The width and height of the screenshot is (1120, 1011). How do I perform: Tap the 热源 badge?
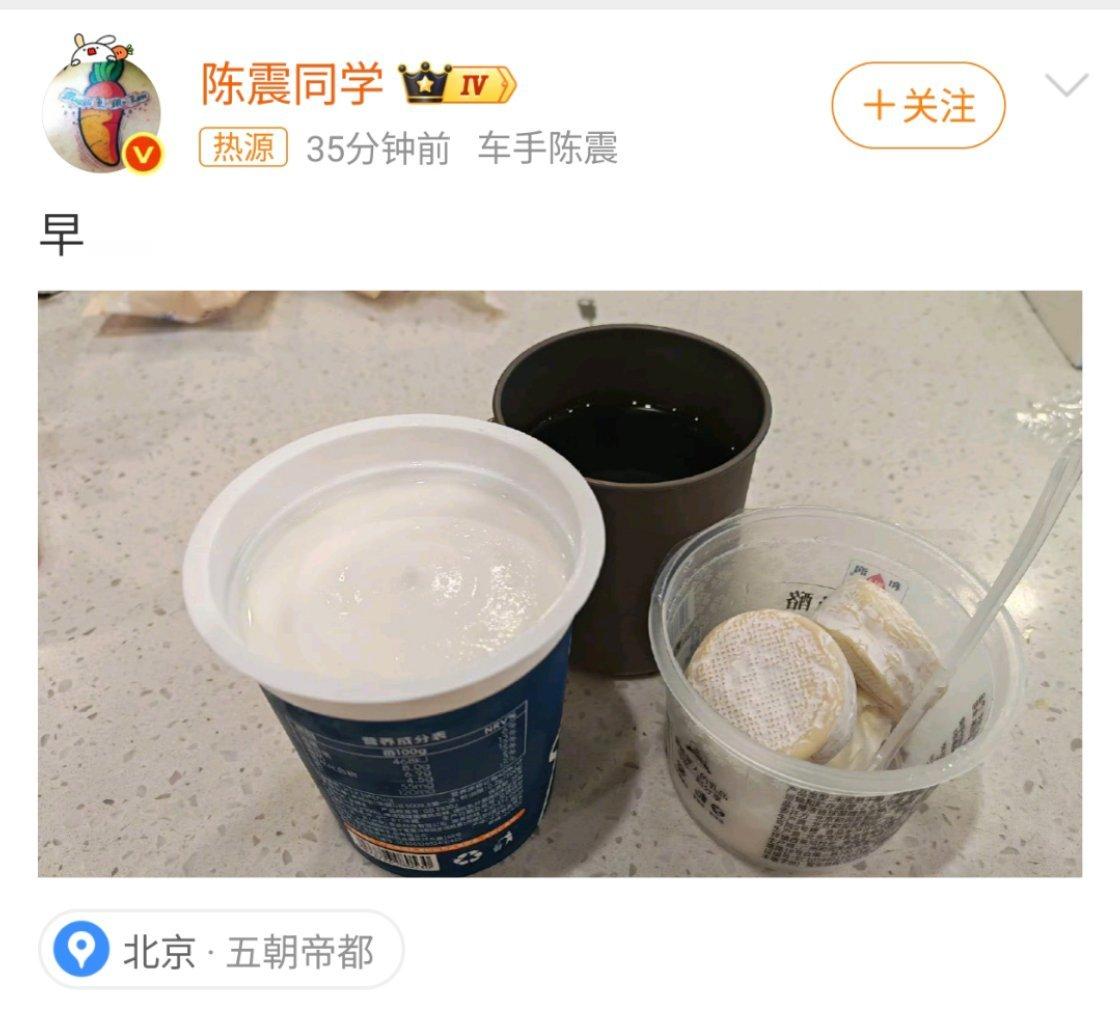click(244, 148)
